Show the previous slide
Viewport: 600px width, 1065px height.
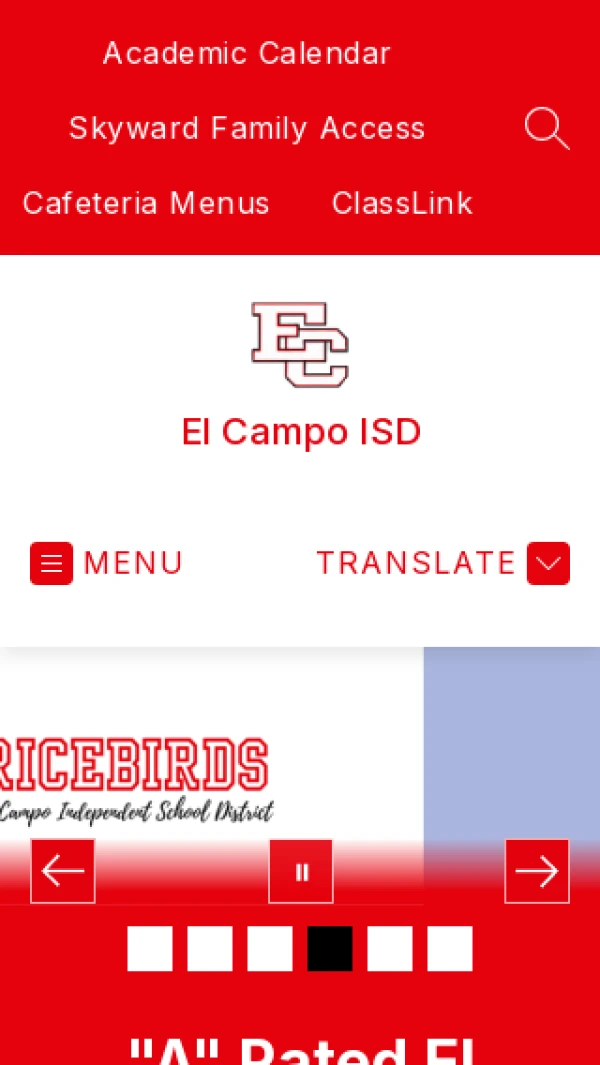pyautogui.click(x=63, y=871)
